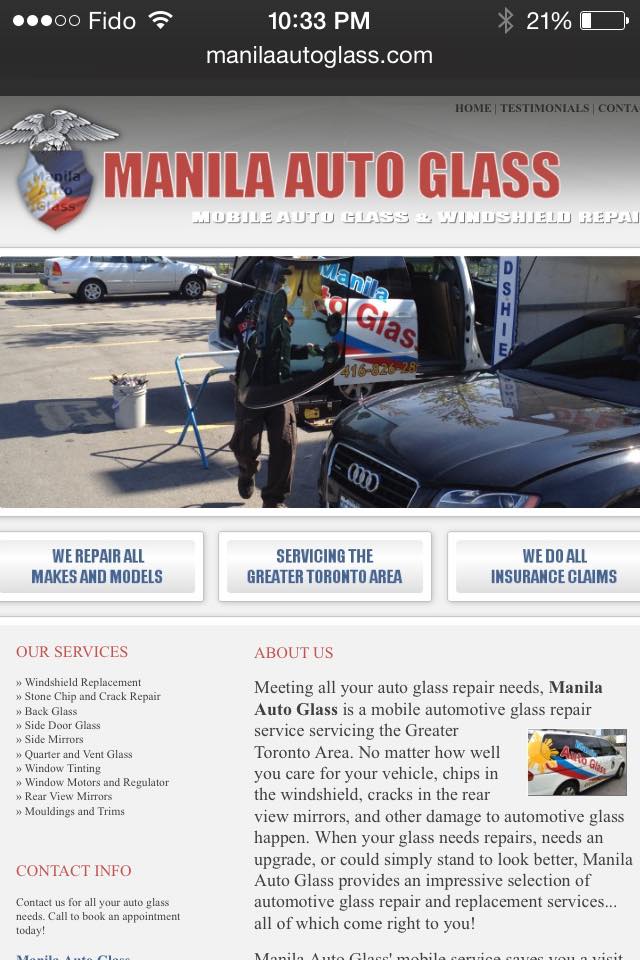Open Mouldings and Trims service

click(75, 811)
